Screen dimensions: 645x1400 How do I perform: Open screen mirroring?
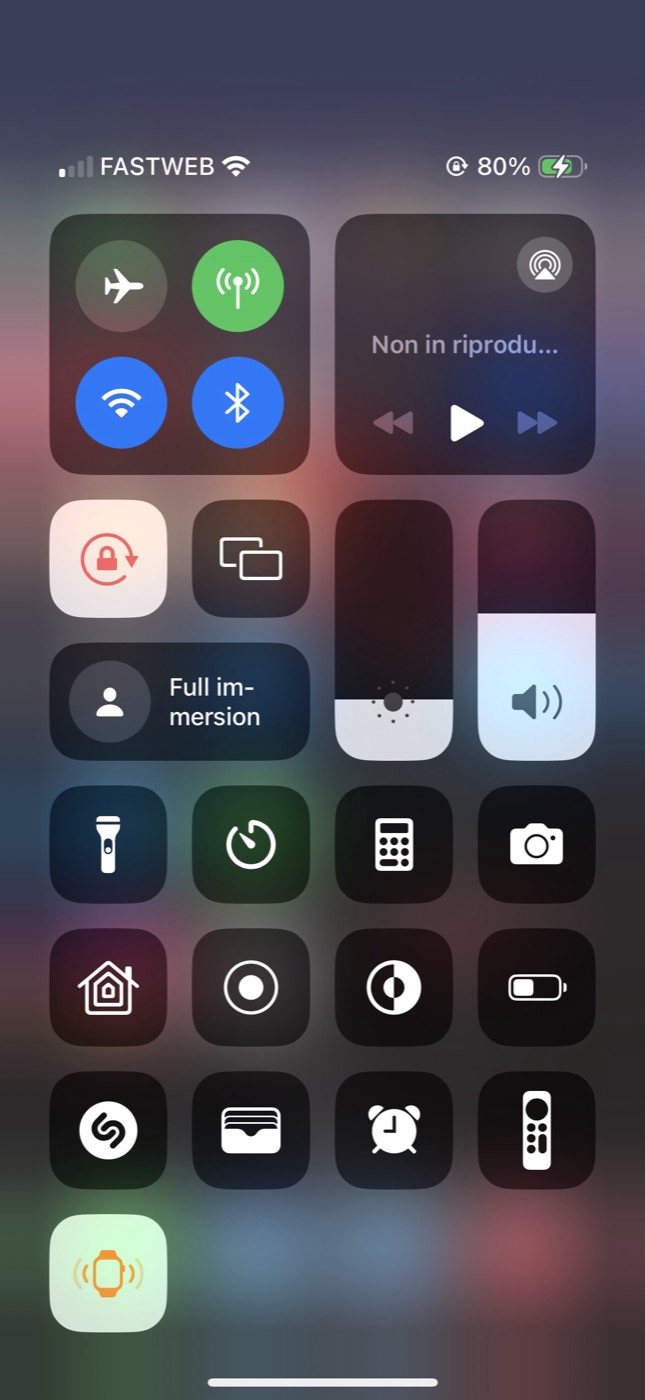[251, 559]
